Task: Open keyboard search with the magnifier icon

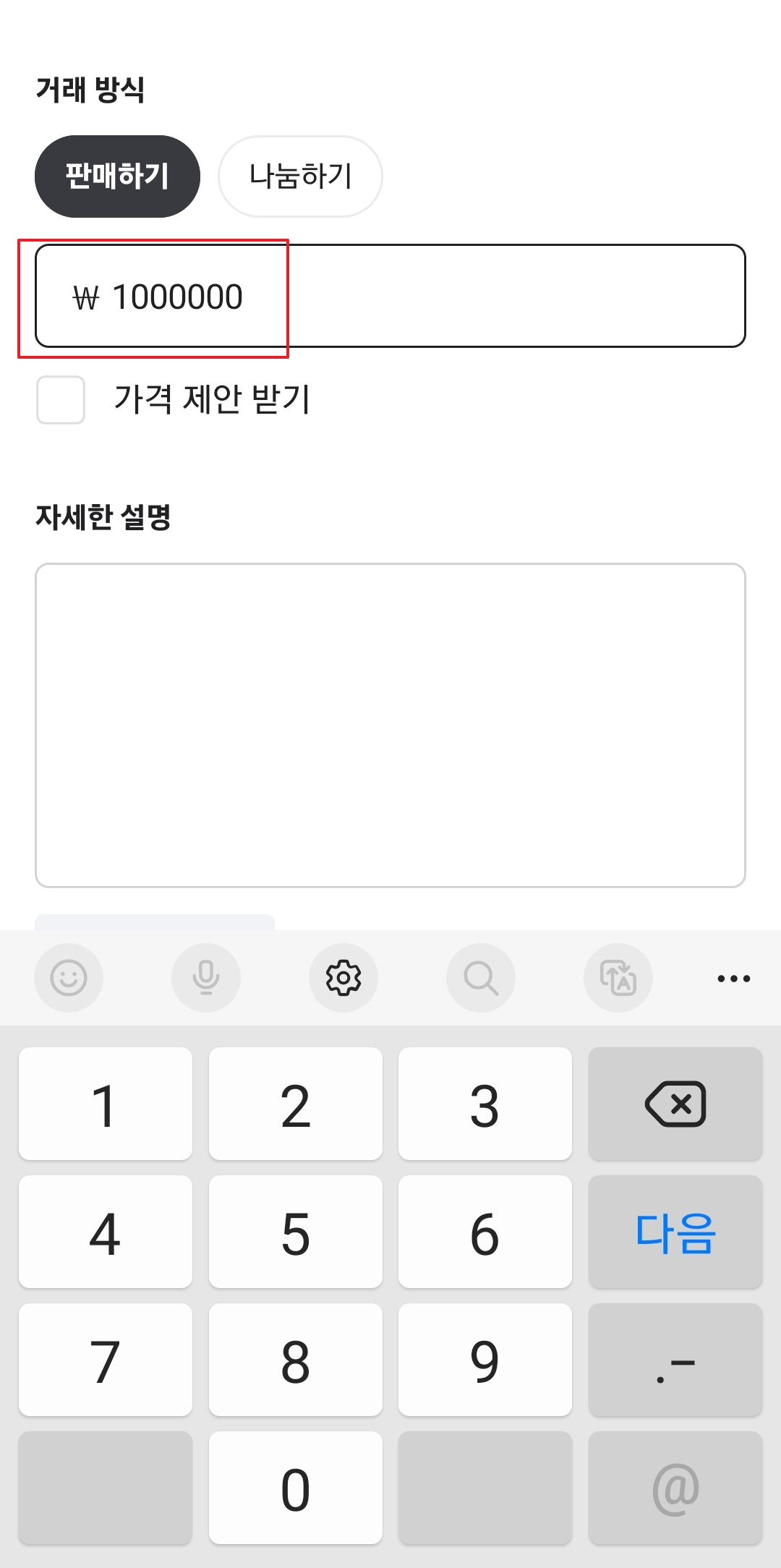Action: pos(480,977)
